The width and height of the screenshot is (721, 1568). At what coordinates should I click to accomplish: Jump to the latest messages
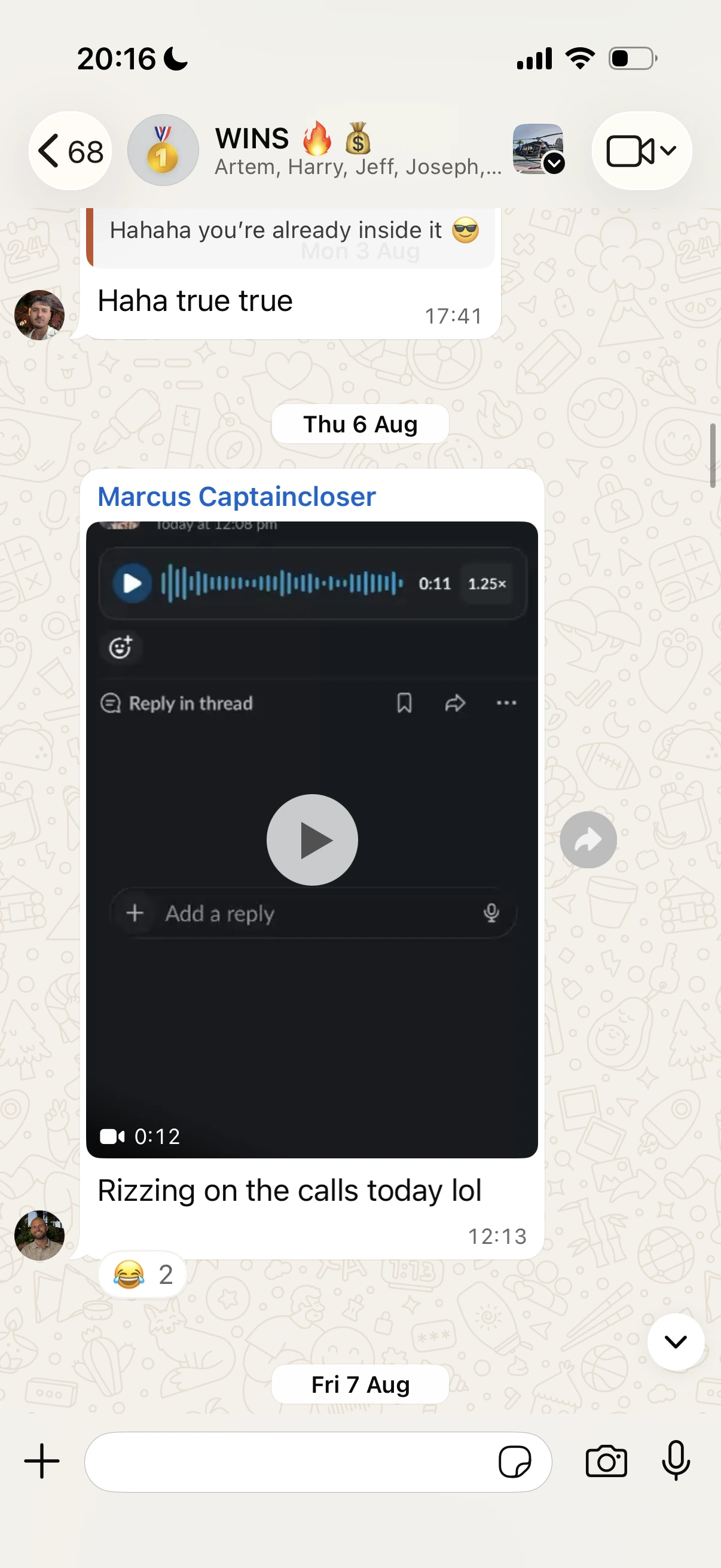(676, 1341)
